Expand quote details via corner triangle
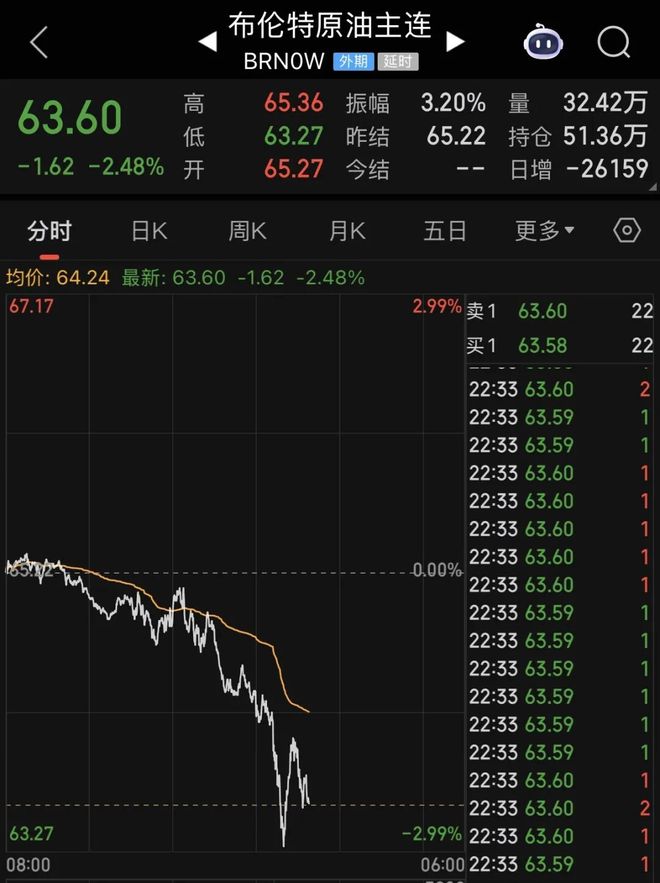 pyautogui.click(x=652, y=186)
